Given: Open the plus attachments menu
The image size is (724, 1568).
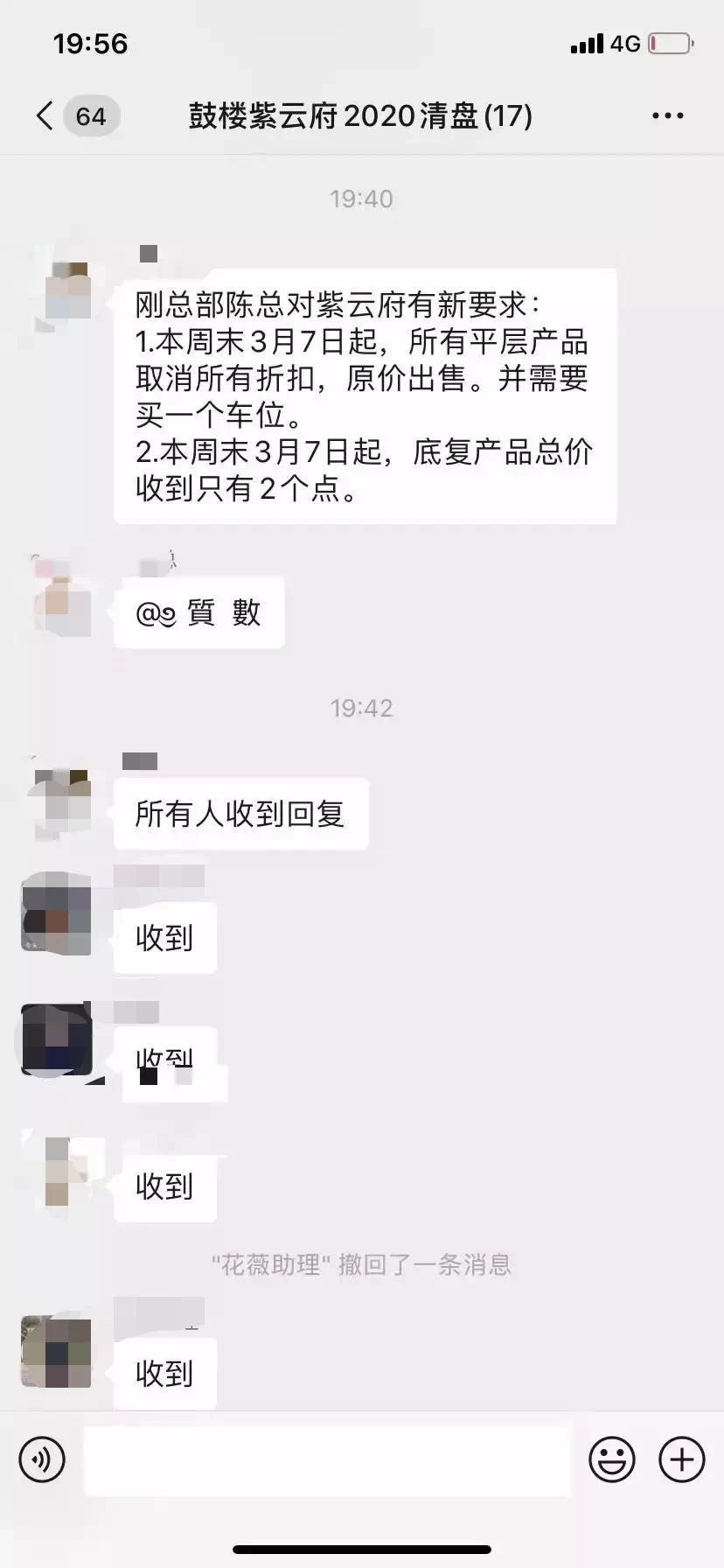Looking at the screenshot, I should click(x=681, y=1459).
